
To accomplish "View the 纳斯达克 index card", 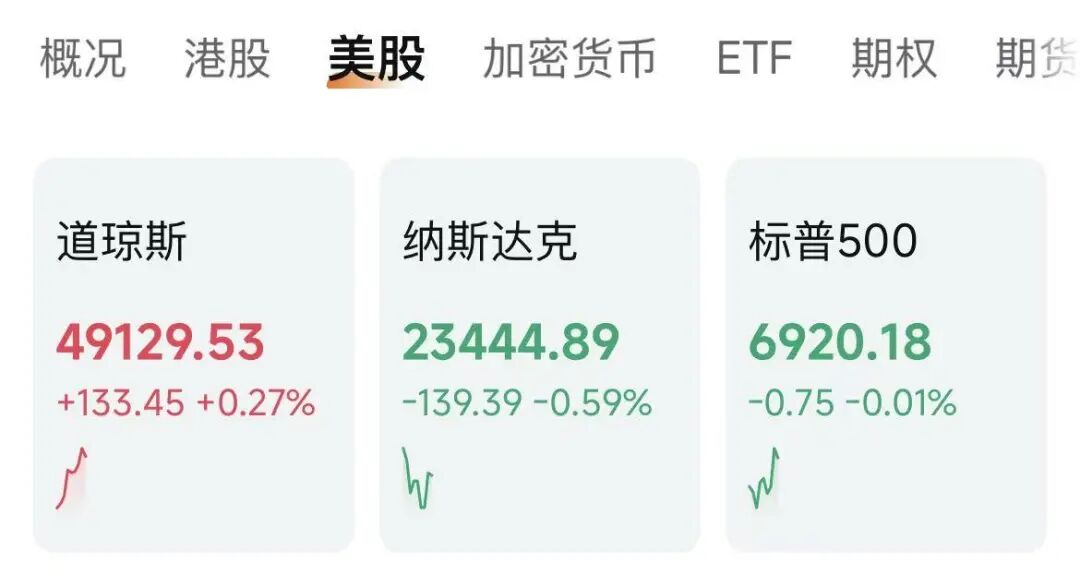I will click(539, 355).
